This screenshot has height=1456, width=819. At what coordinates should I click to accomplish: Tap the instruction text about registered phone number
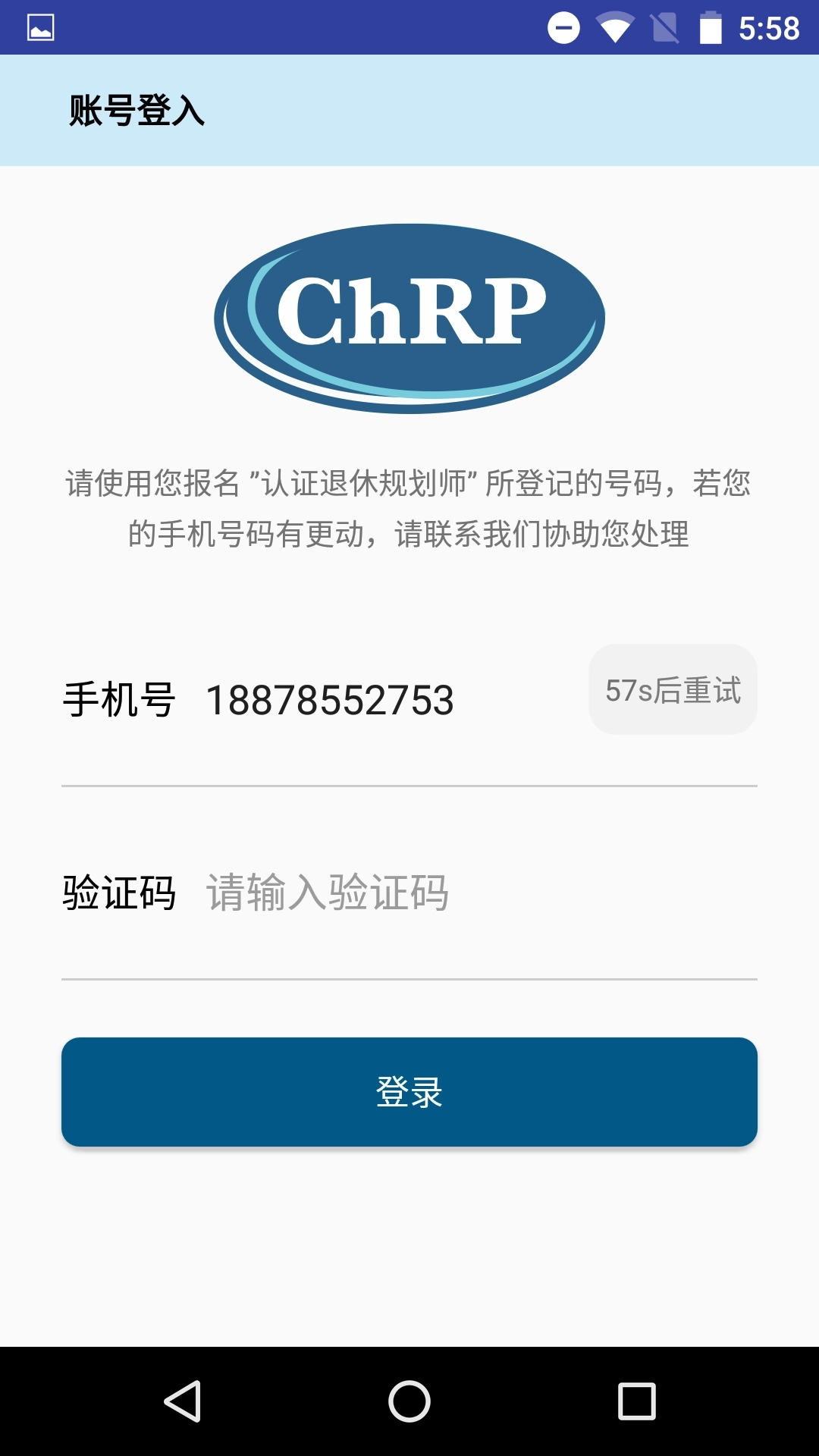(x=409, y=507)
